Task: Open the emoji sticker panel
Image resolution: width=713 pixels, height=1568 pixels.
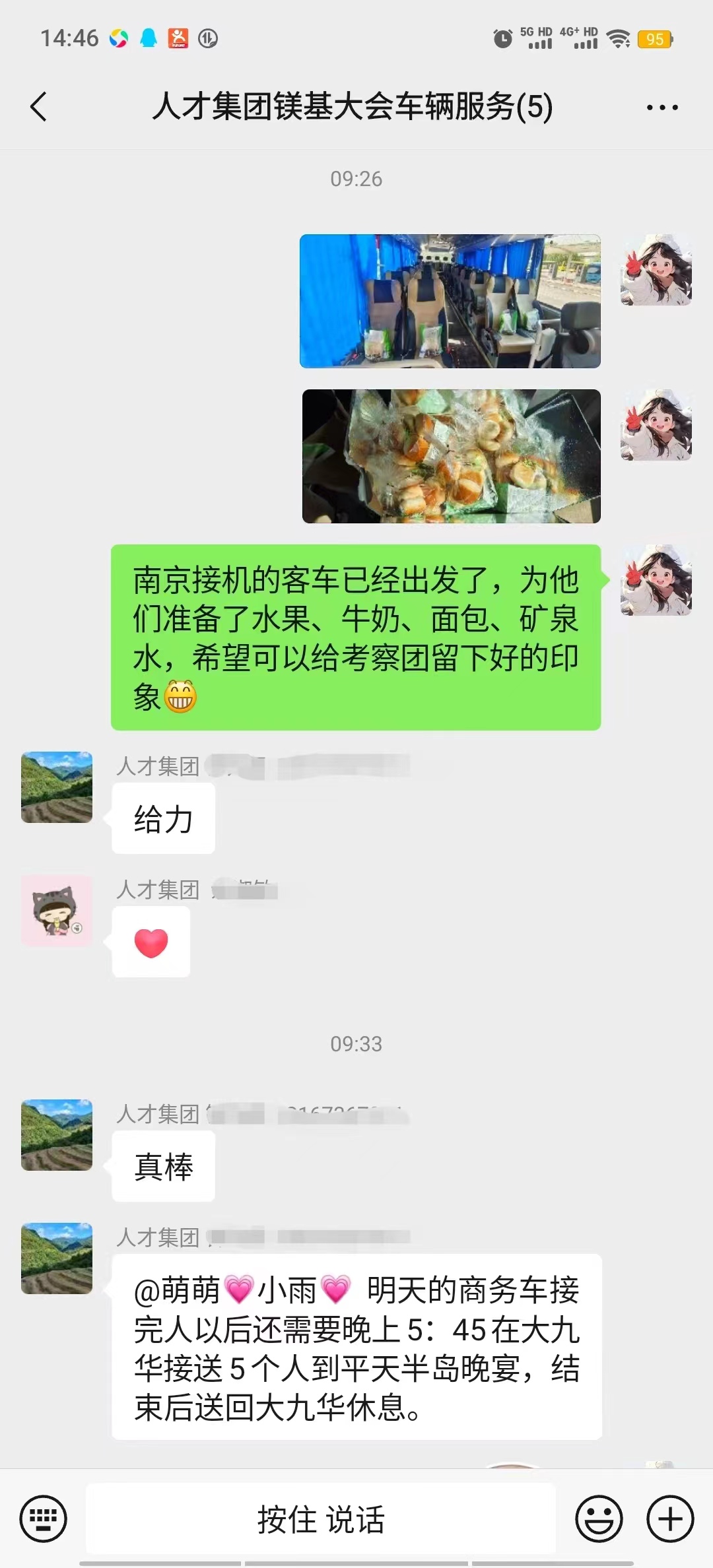Action: pyautogui.click(x=599, y=1519)
